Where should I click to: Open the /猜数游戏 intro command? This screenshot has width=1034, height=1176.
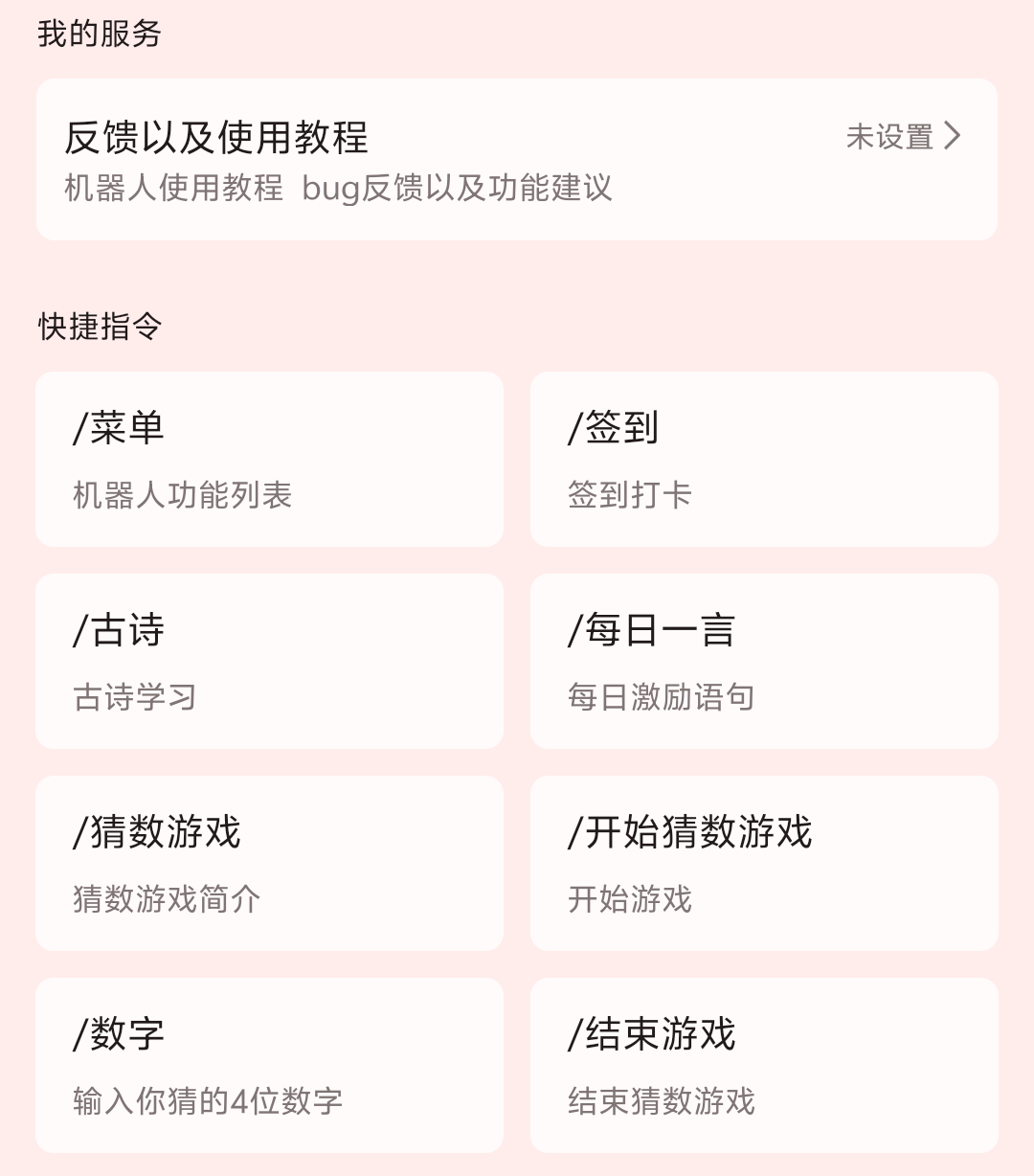pyautogui.click(x=269, y=864)
